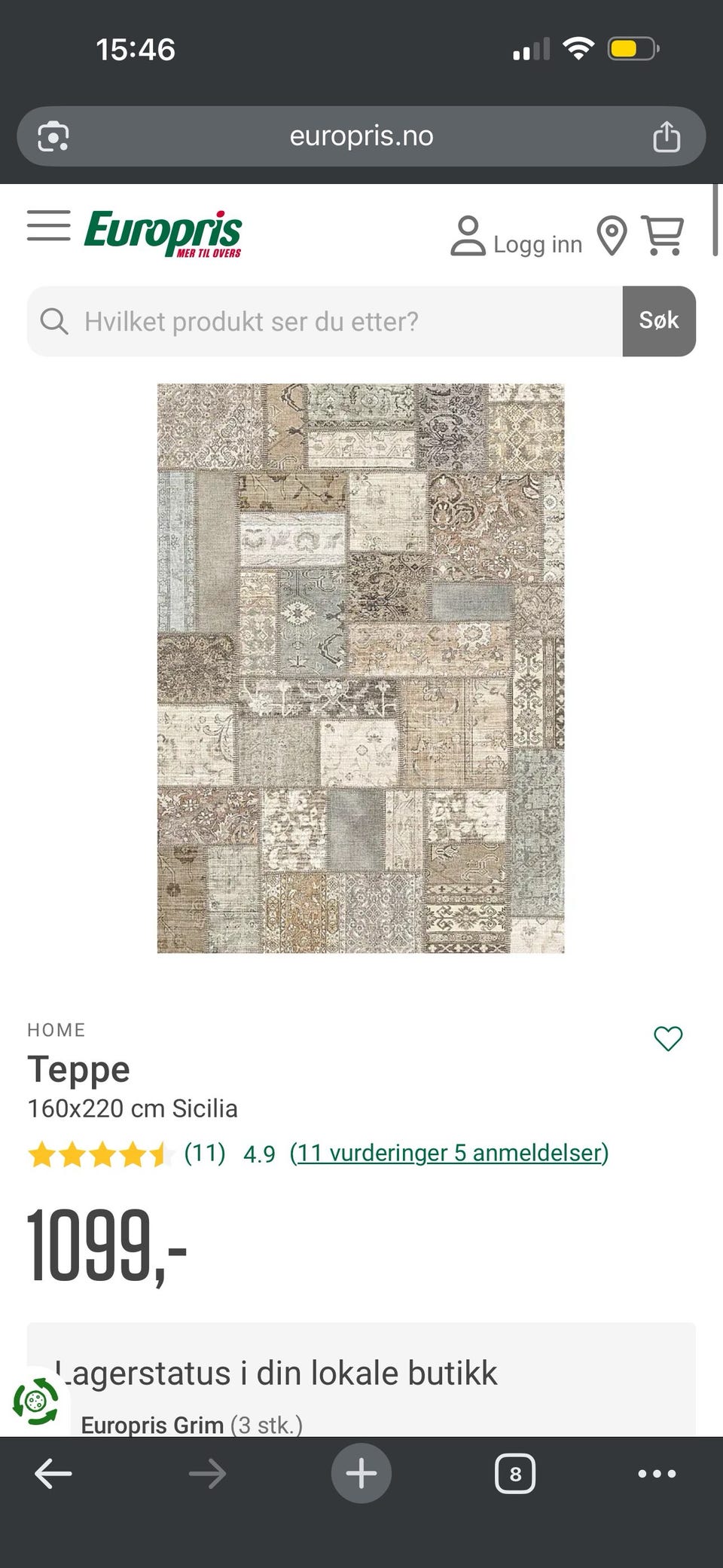Image resolution: width=723 pixels, height=1568 pixels.
Task: Share this page from the address bar
Action: [667, 136]
